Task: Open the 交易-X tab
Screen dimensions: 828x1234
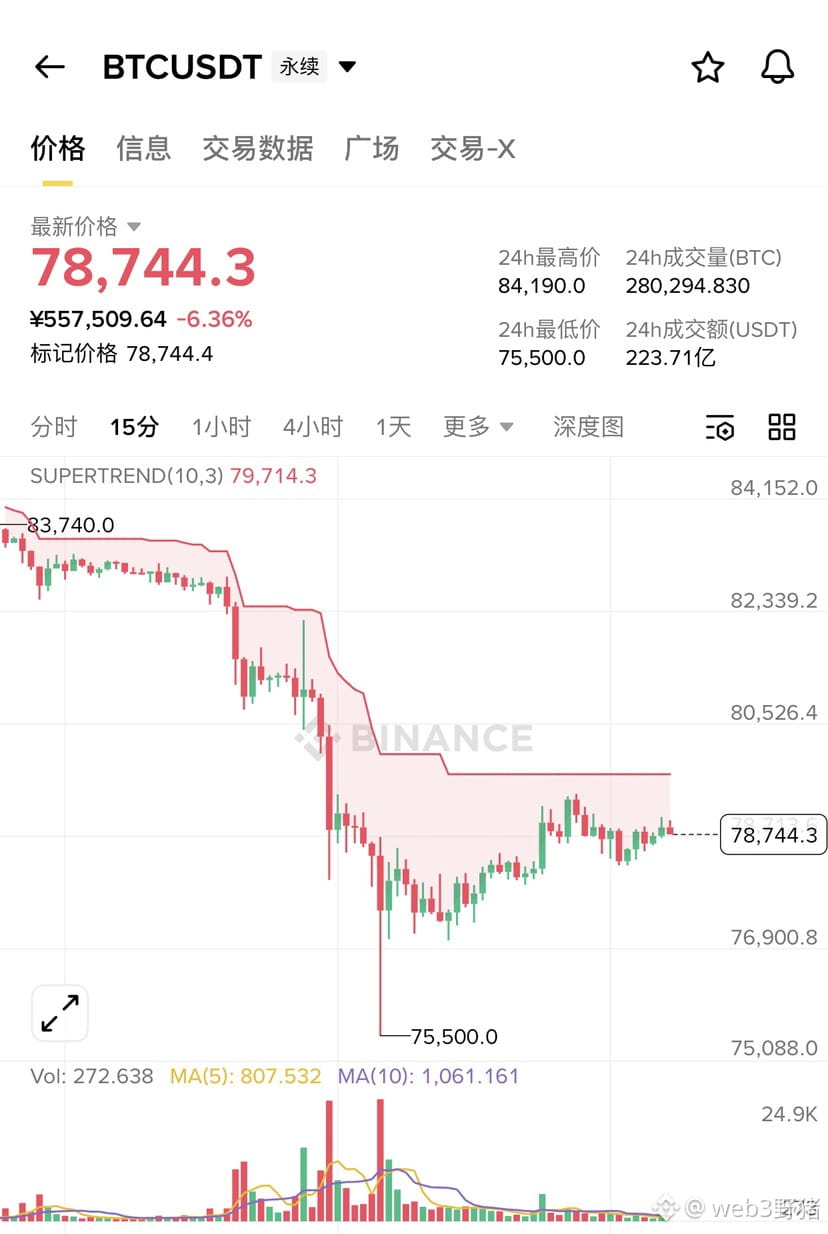Action: [x=473, y=149]
